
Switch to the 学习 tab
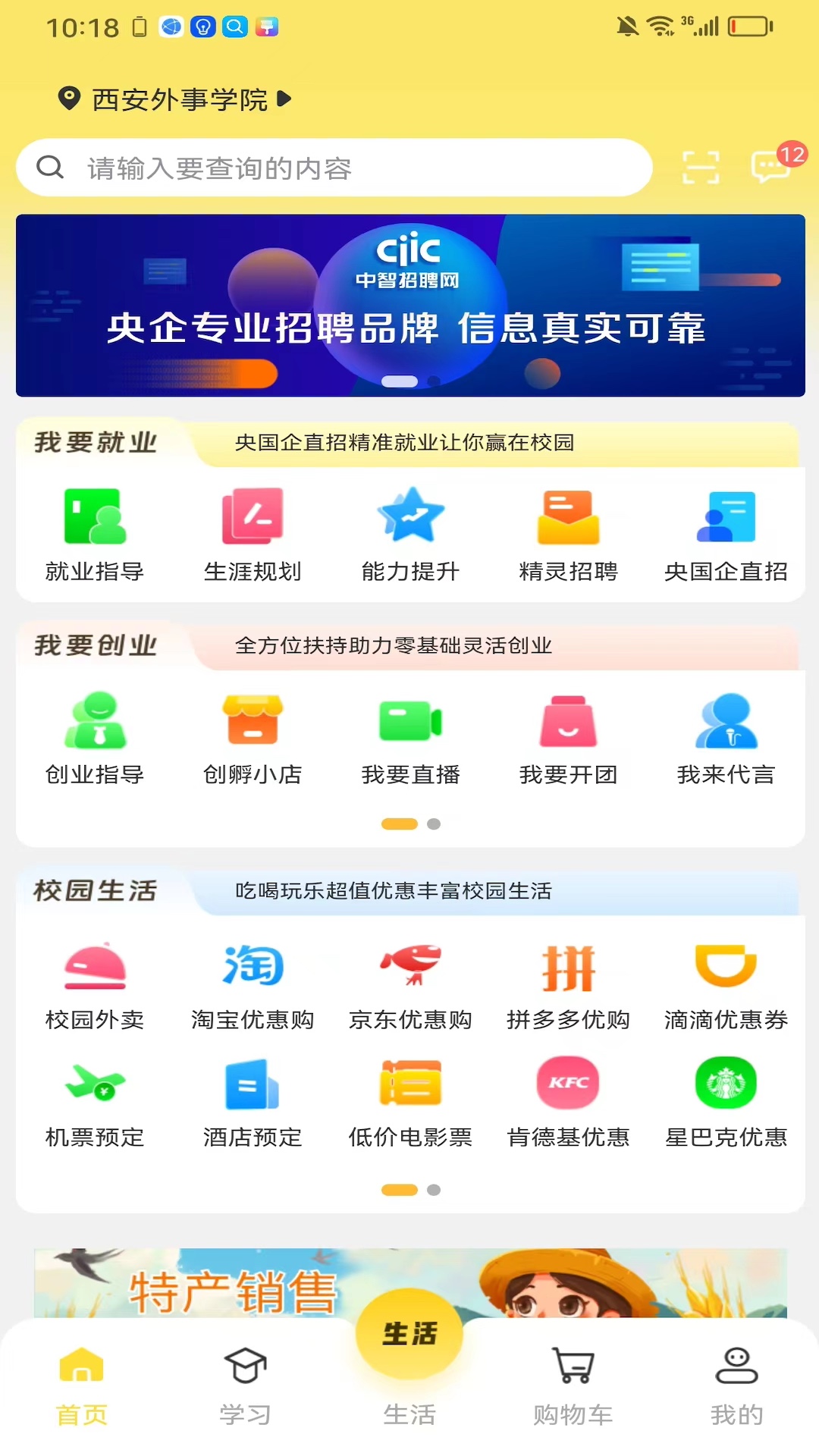pyautogui.click(x=246, y=1385)
